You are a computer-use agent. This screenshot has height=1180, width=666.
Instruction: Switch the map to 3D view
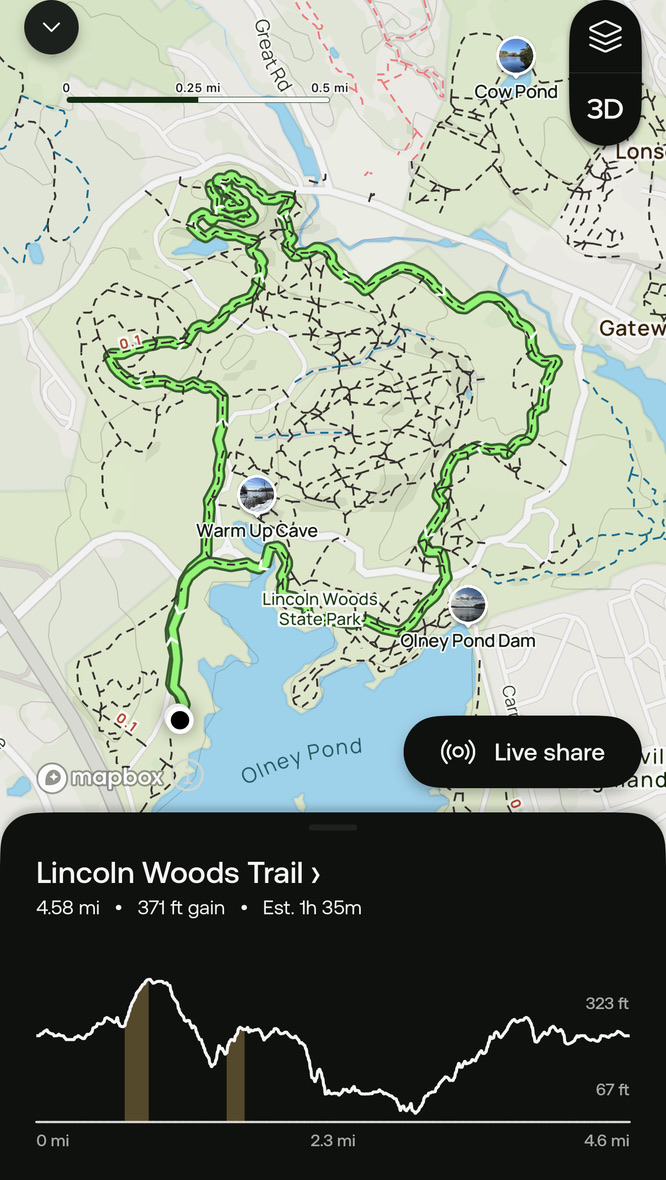pyautogui.click(x=605, y=109)
